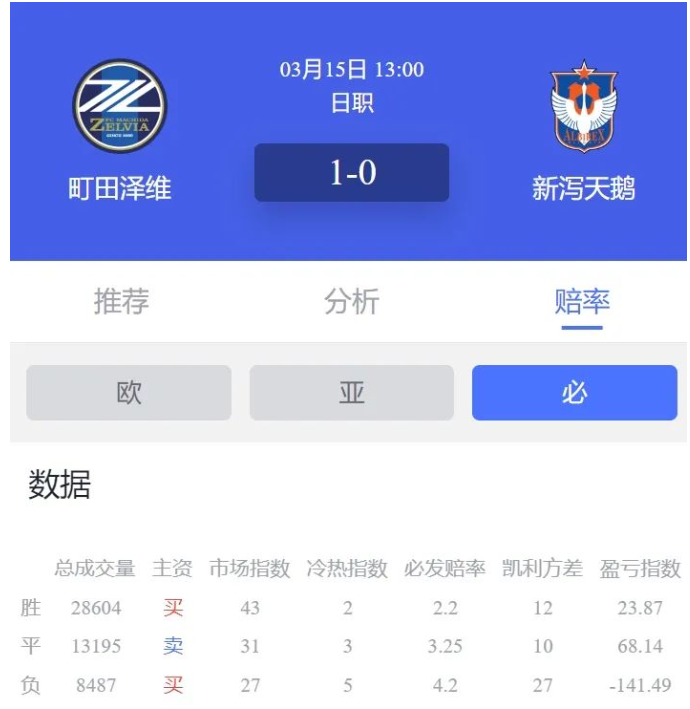Screen dimensions: 690x709
Task: Open the 分析 tab
Action: [351, 301]
